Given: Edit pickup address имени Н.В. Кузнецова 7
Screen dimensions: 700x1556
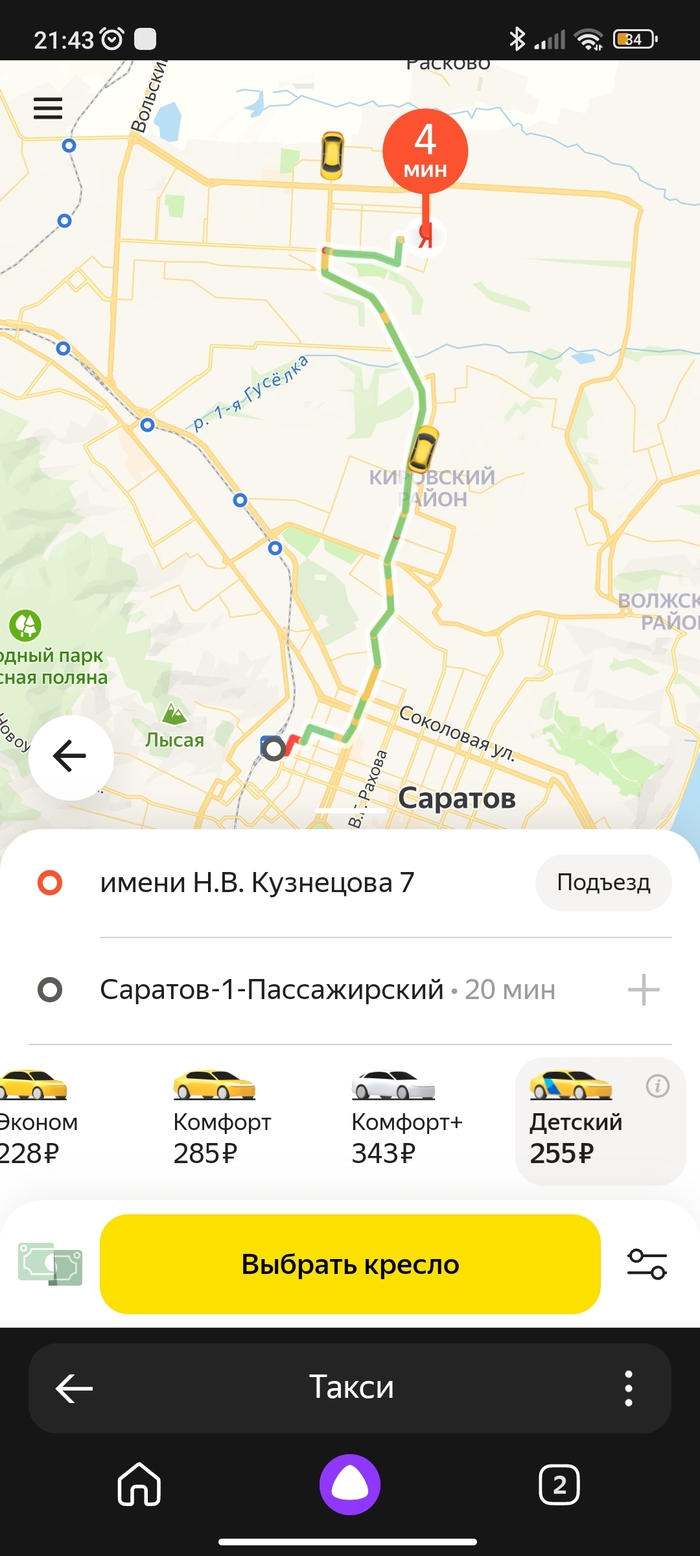Looking at the screenshot, I should pos(257,883).
